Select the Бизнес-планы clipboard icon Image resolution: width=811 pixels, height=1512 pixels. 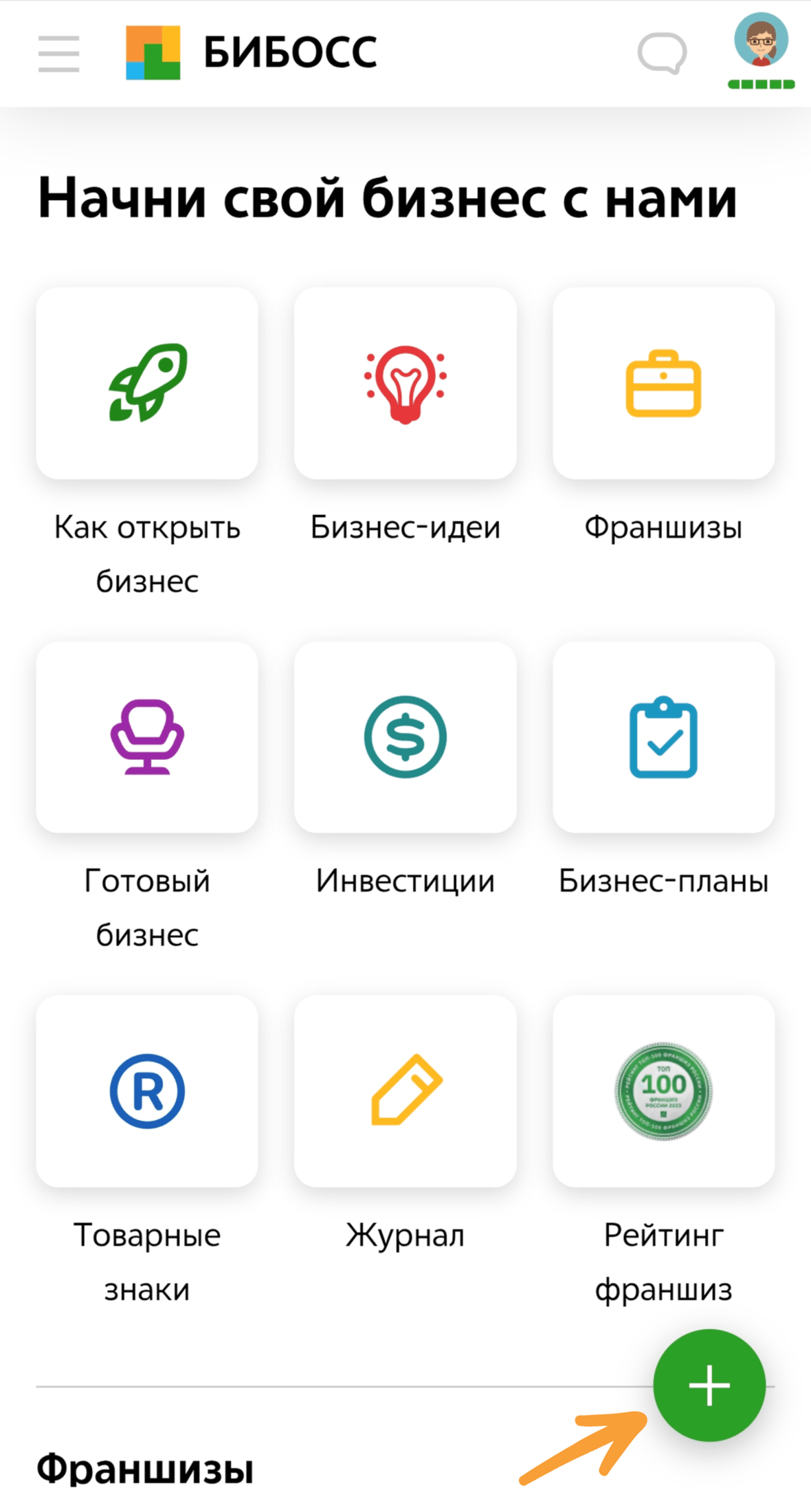click(x=663, y=736)
